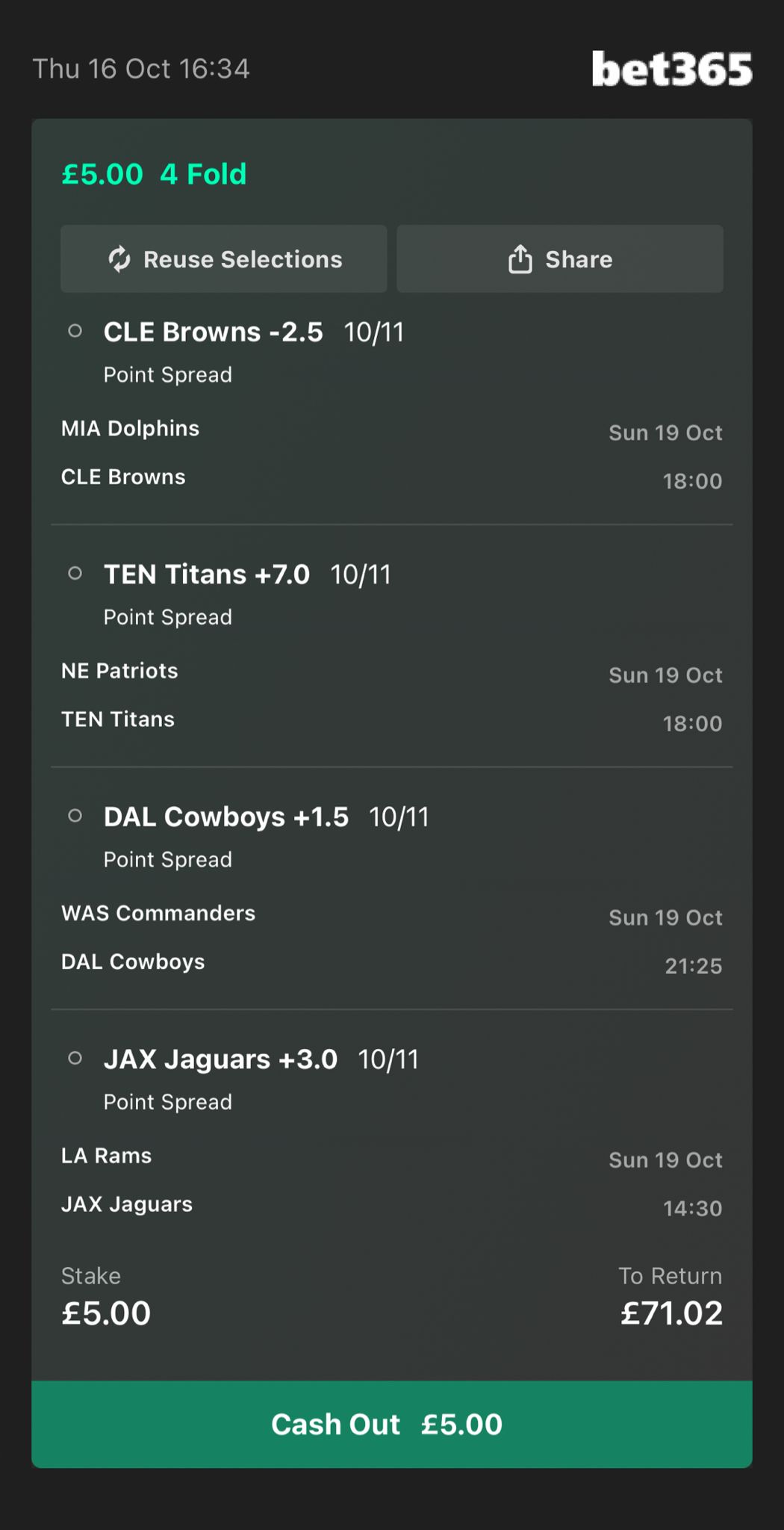Cash out the bet for £5.00
Viewport: 784px width, 1530px height.
tap(391, 1424)
